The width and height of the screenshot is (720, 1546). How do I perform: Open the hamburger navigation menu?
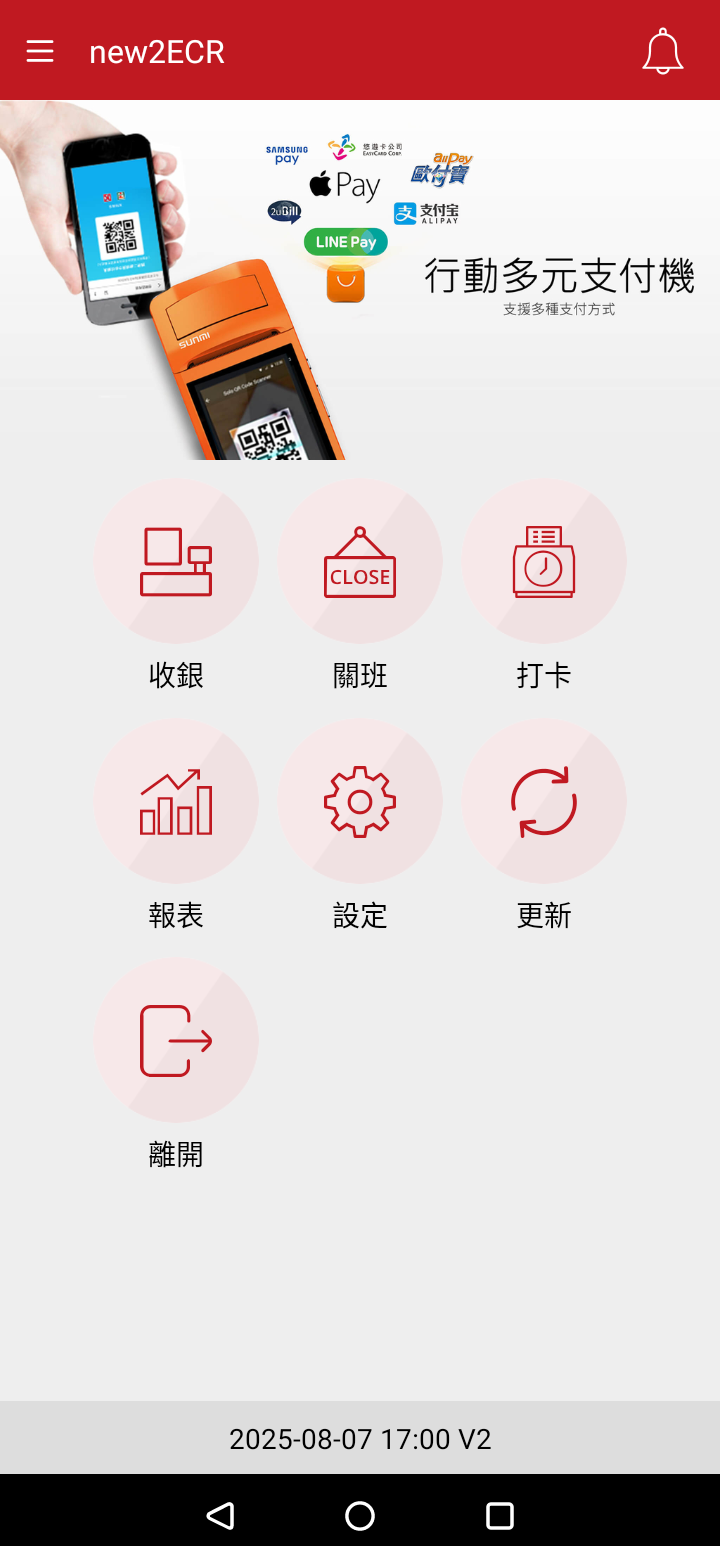[40, 51]
